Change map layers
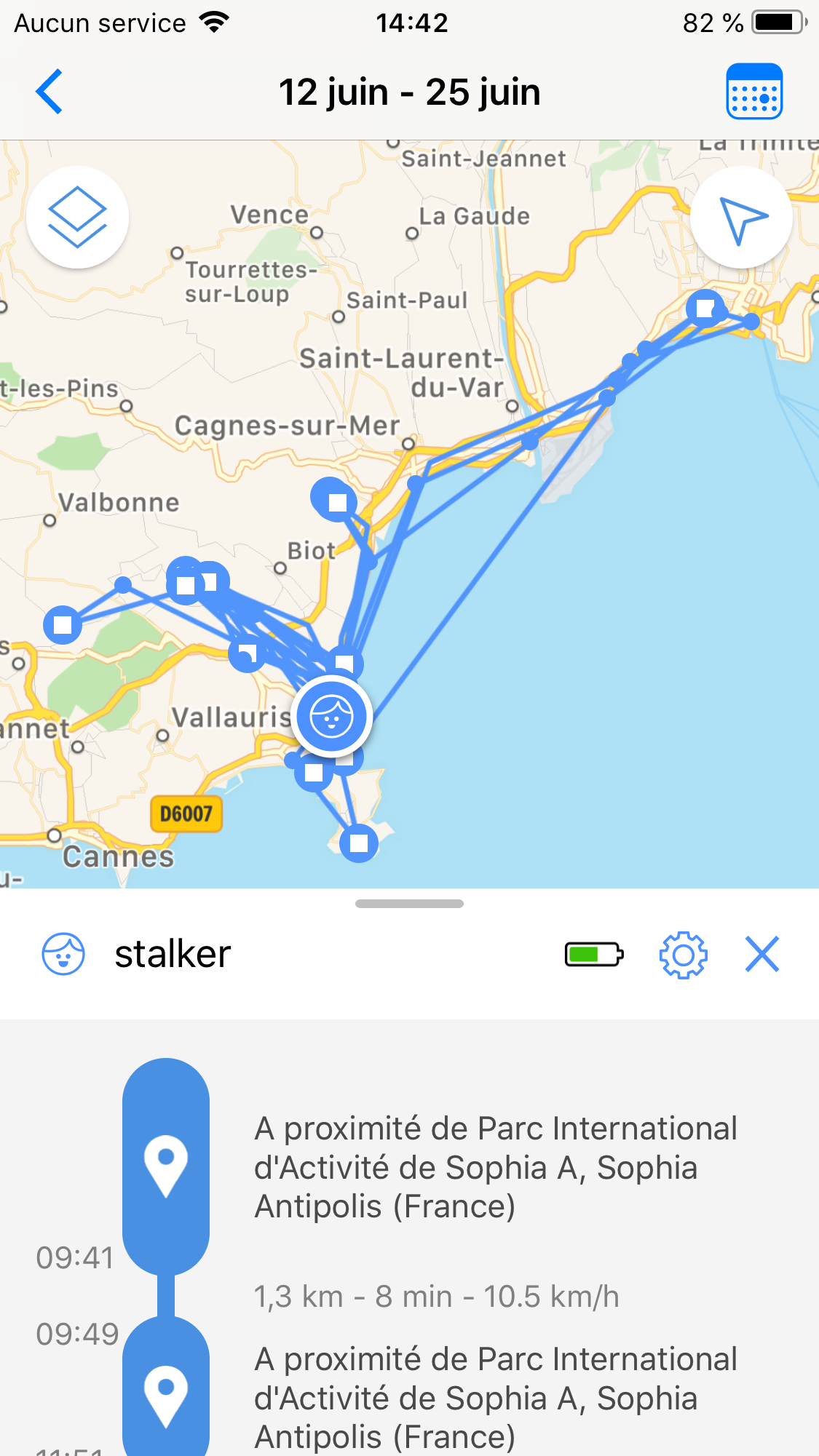Viewport: 819px width, 1456px height. pyautogui.click(x=77, y=218)
